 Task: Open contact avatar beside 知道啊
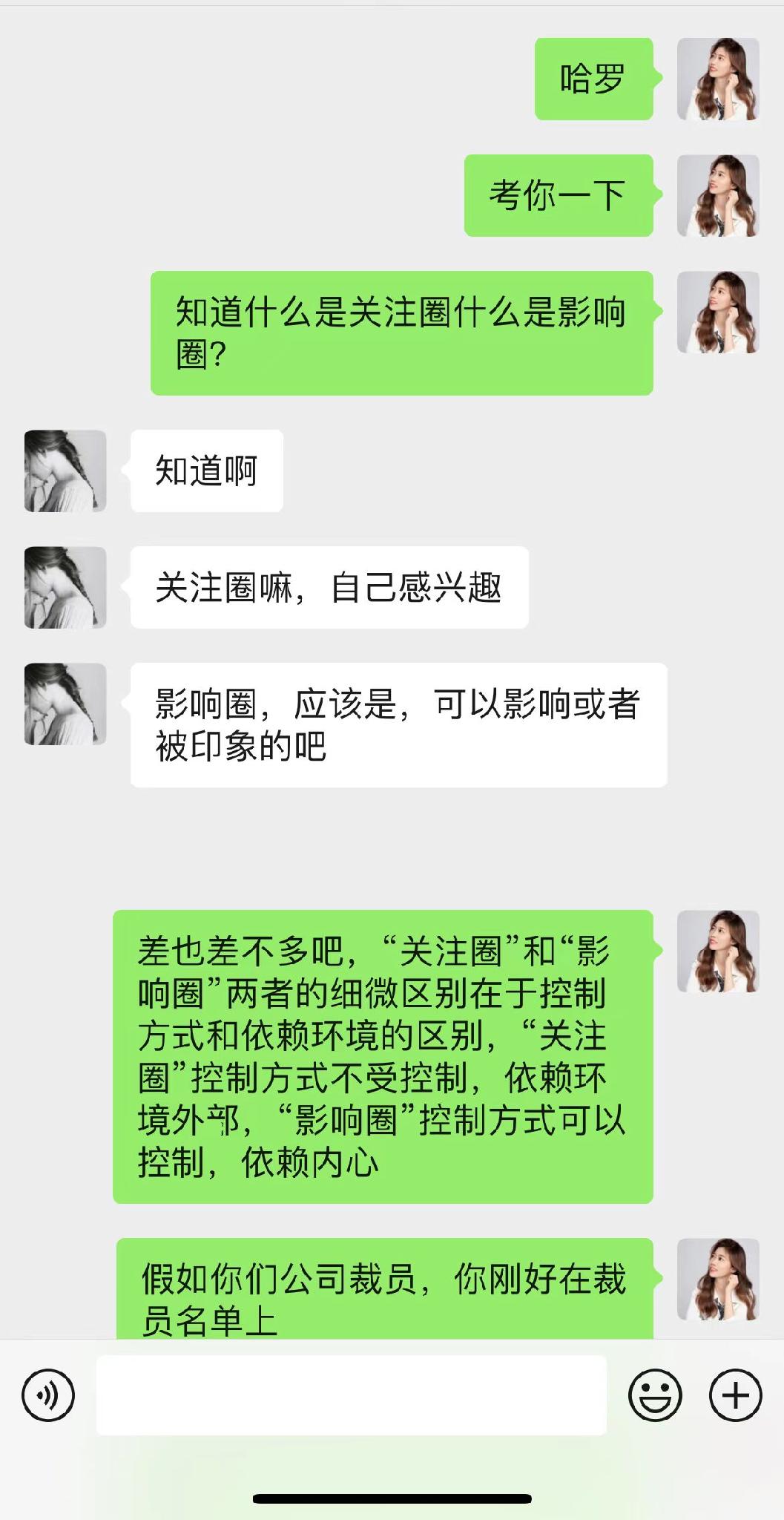tap(65, 471)
